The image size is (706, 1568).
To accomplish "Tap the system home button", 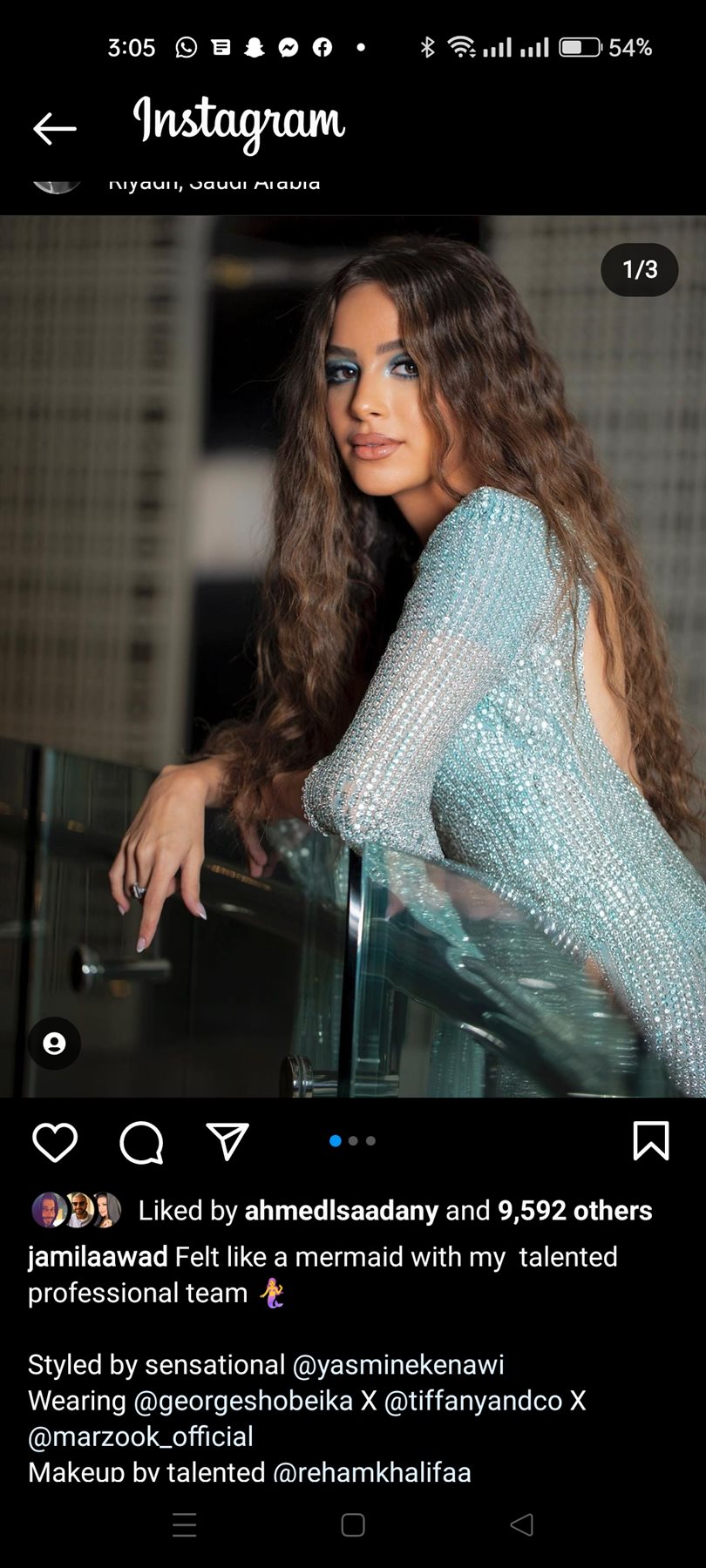I will coord(353,1524).
